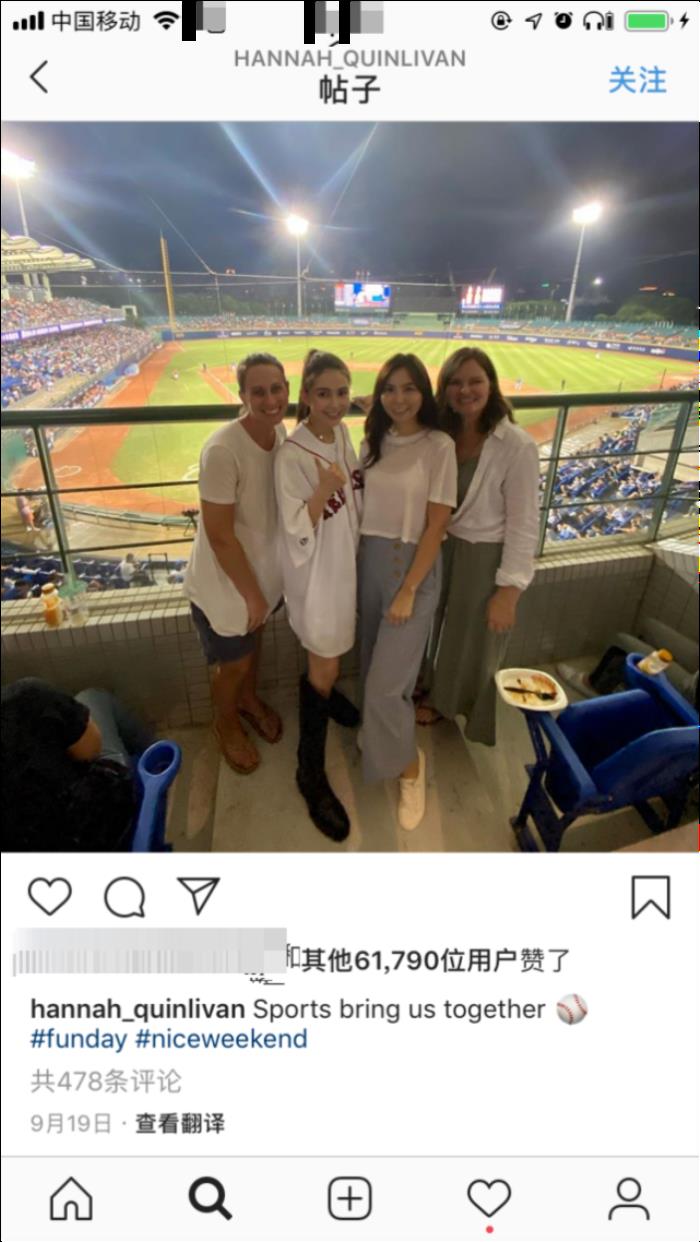Switch to the Home tab
The height and width of the screenshot is (1242, 700).
coord(71,1198)
